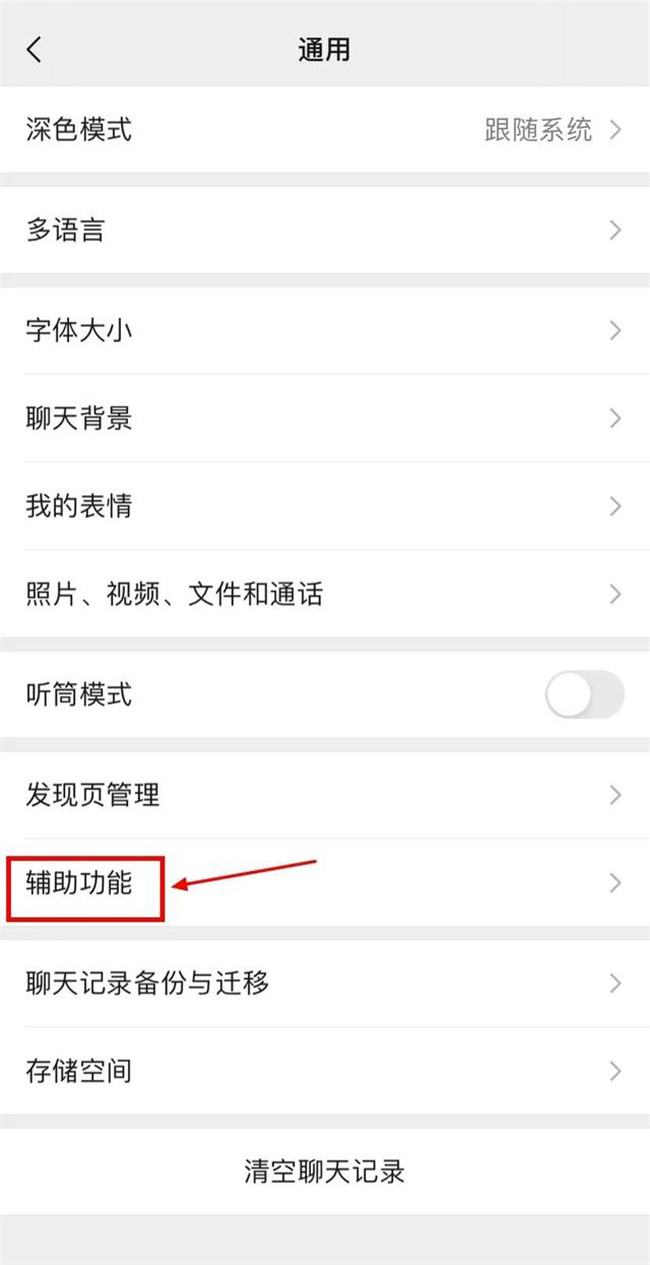Open 深色模式 setting
The image size is (650, 1265).
tap(325, 129)
